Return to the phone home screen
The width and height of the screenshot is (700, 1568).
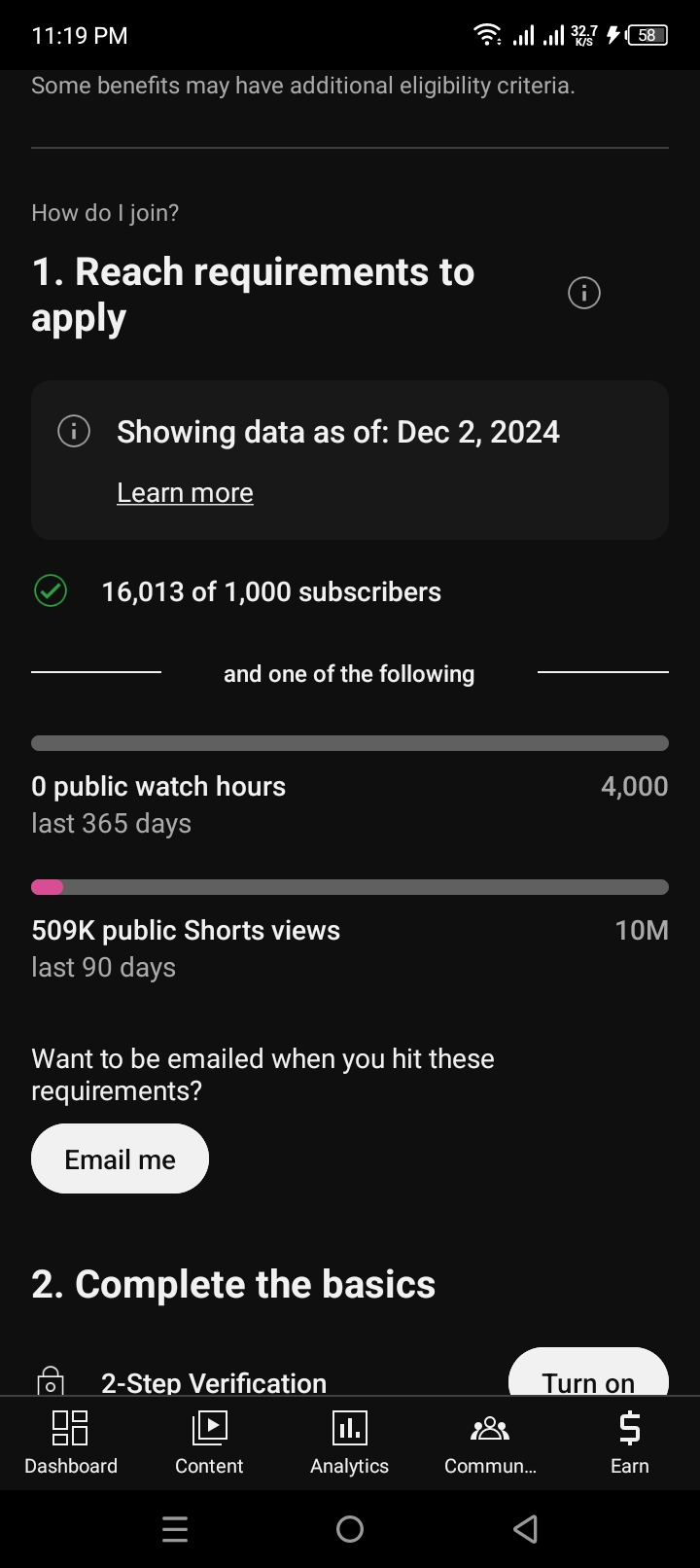point(350,1529)
